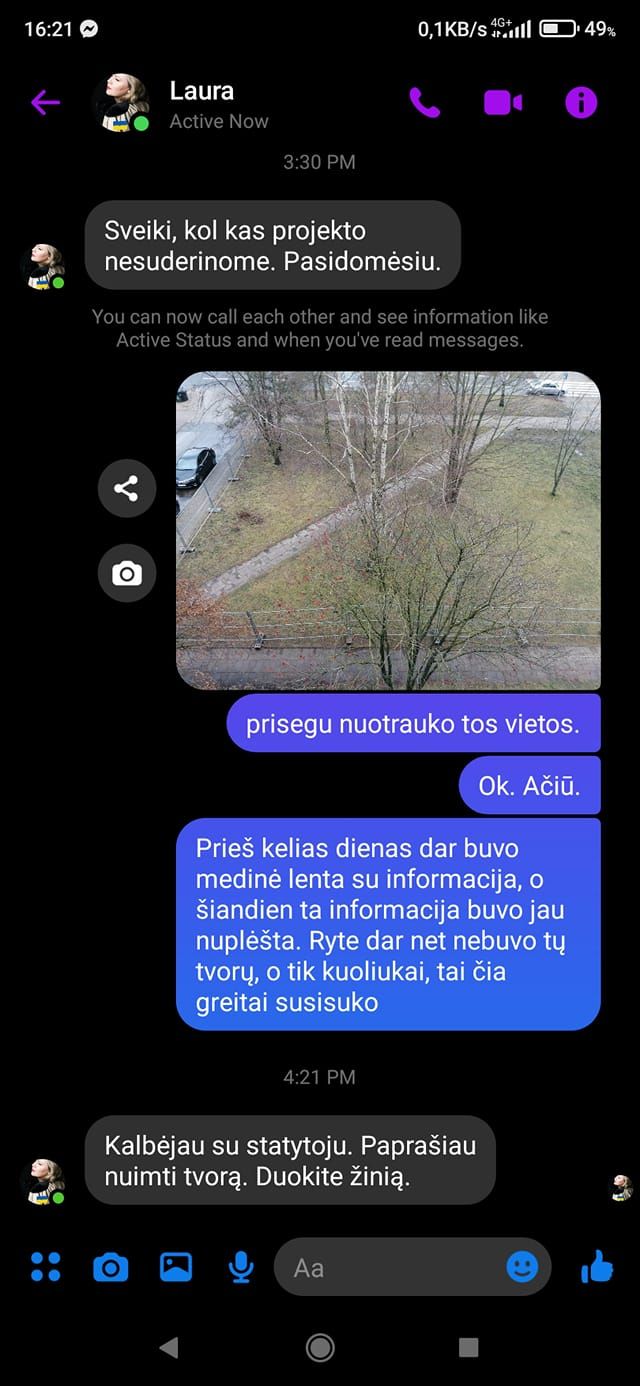This screenshot has width=640, height=1386.
Task: Go back from Laura's chat
Action: click(x=45, y=102)
